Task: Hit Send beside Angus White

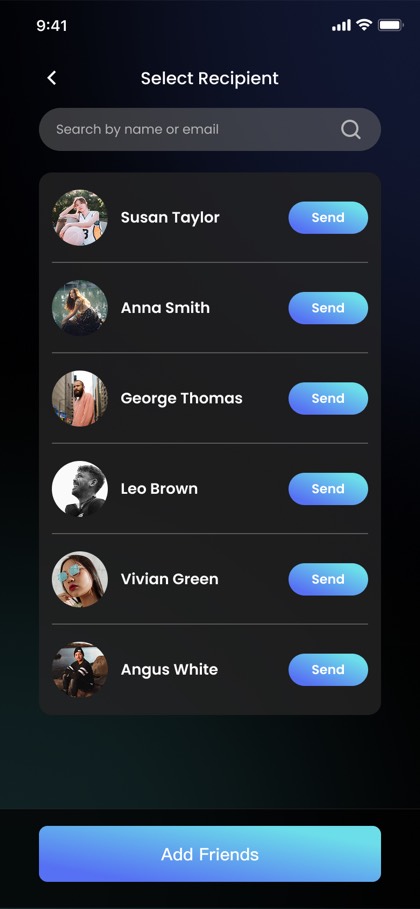Action: [328, 670]
